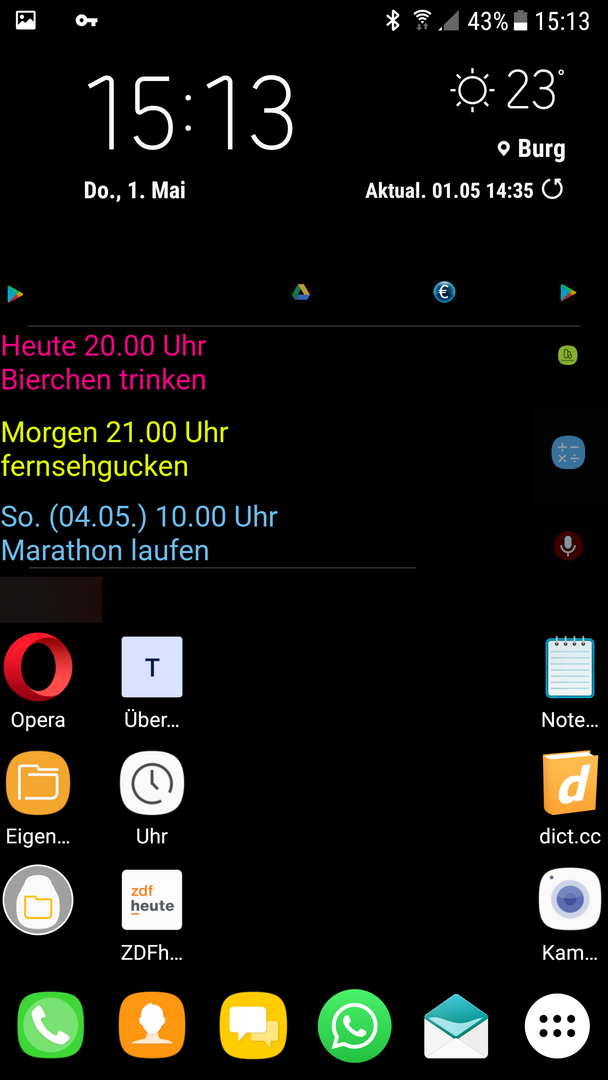The height and width of the screenshot is (1080, 608).
Task: Open the Opera browser
Action: tap(38, 667)
